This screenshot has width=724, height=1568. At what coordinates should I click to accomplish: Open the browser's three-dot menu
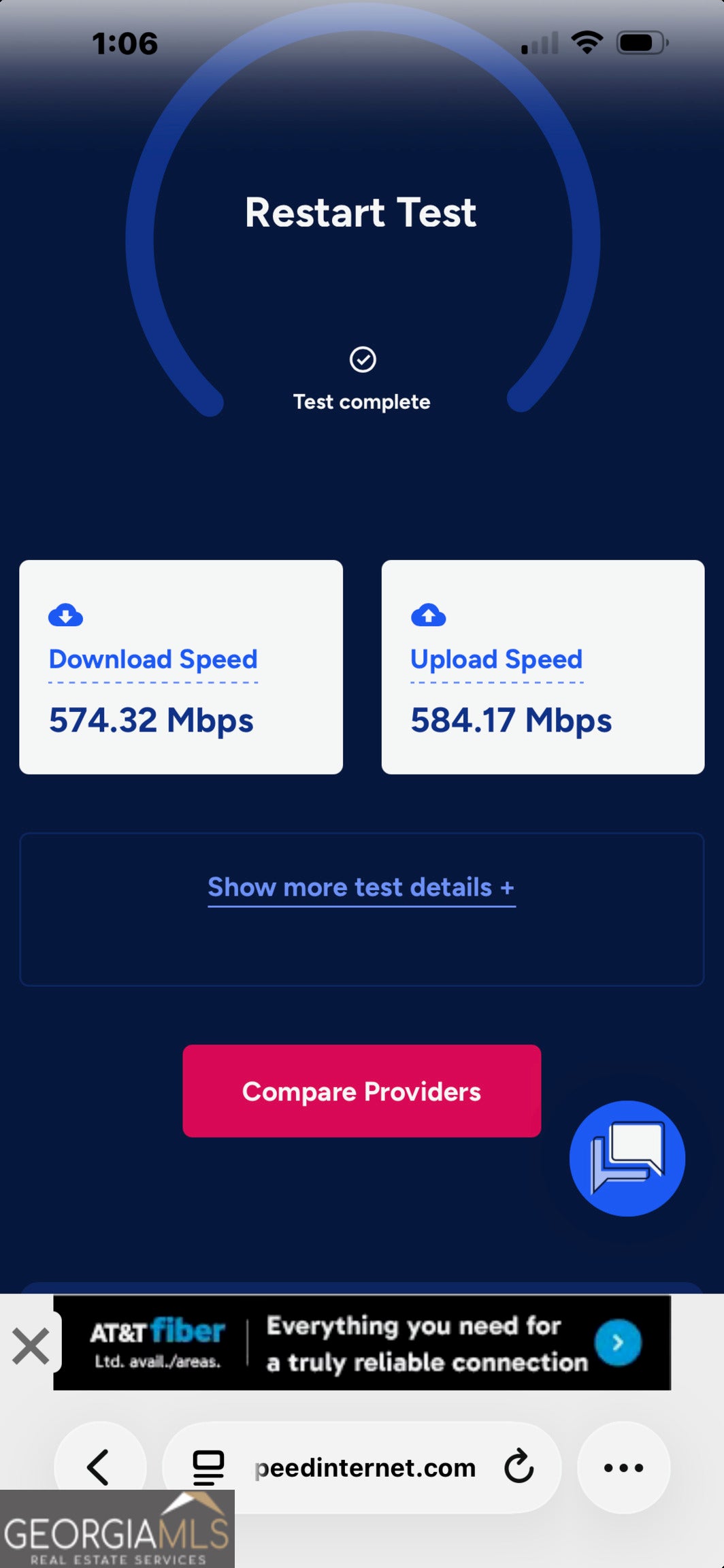coord(623,1467)
